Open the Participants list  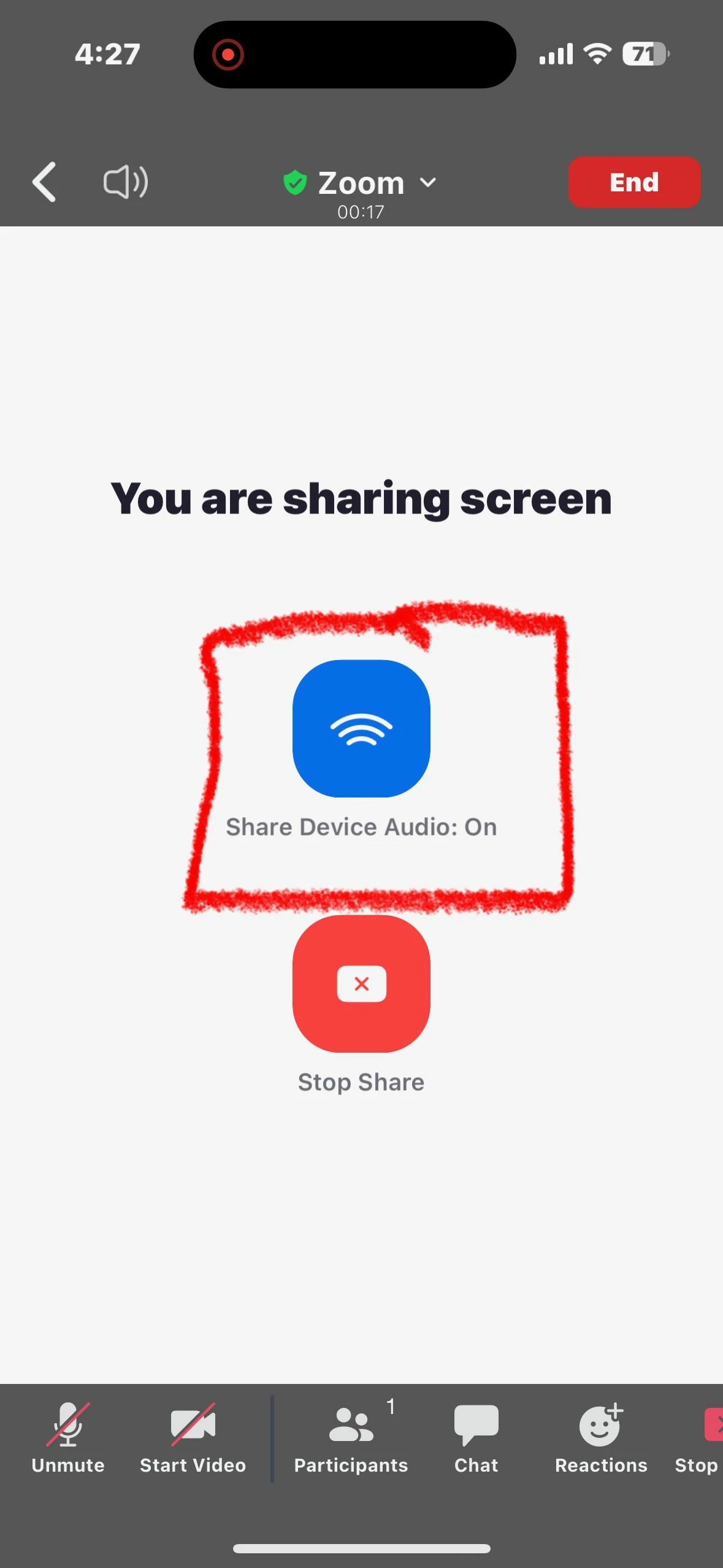351,1437
